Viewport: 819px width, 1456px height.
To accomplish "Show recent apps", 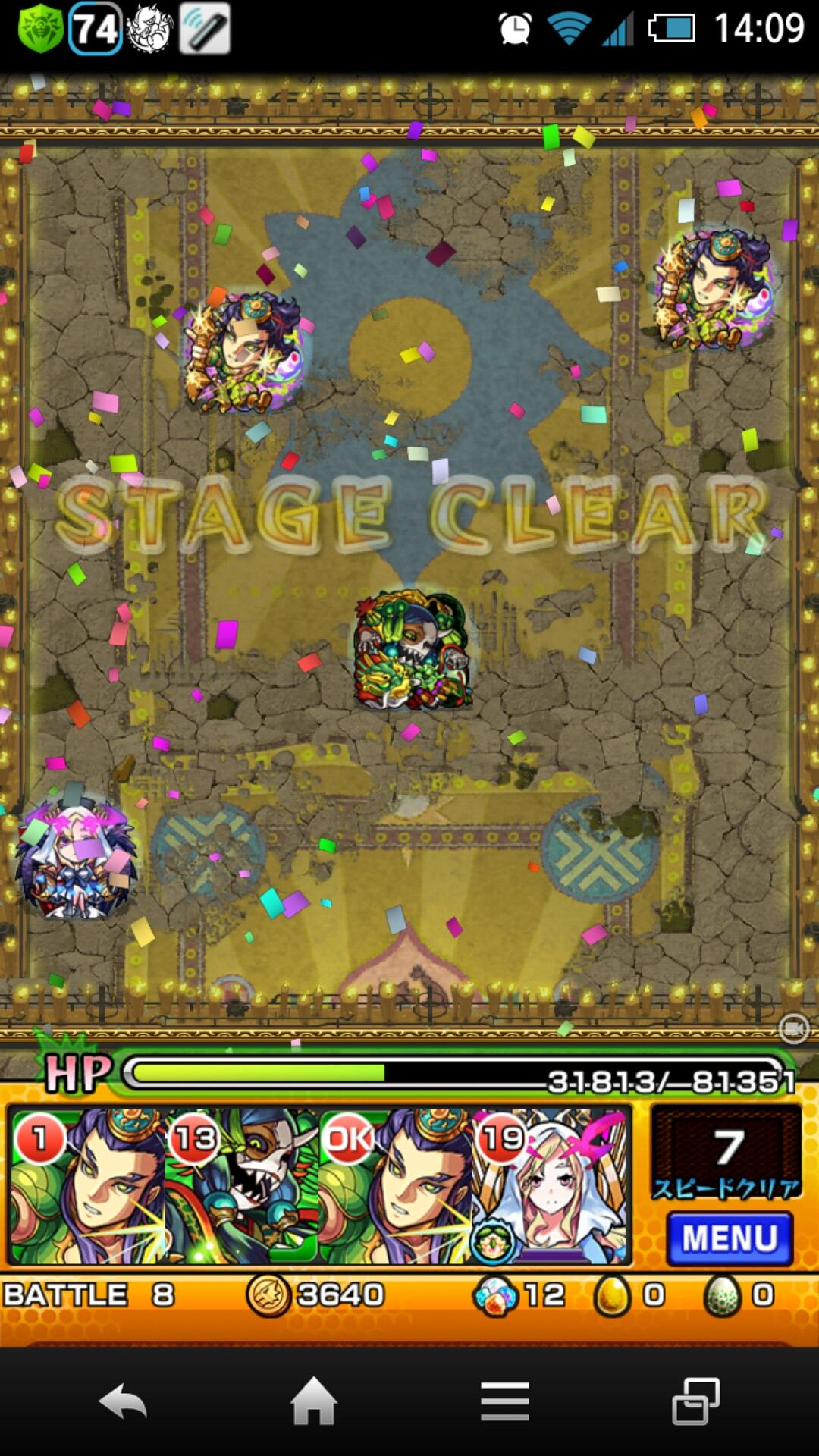I will 696,1401.
